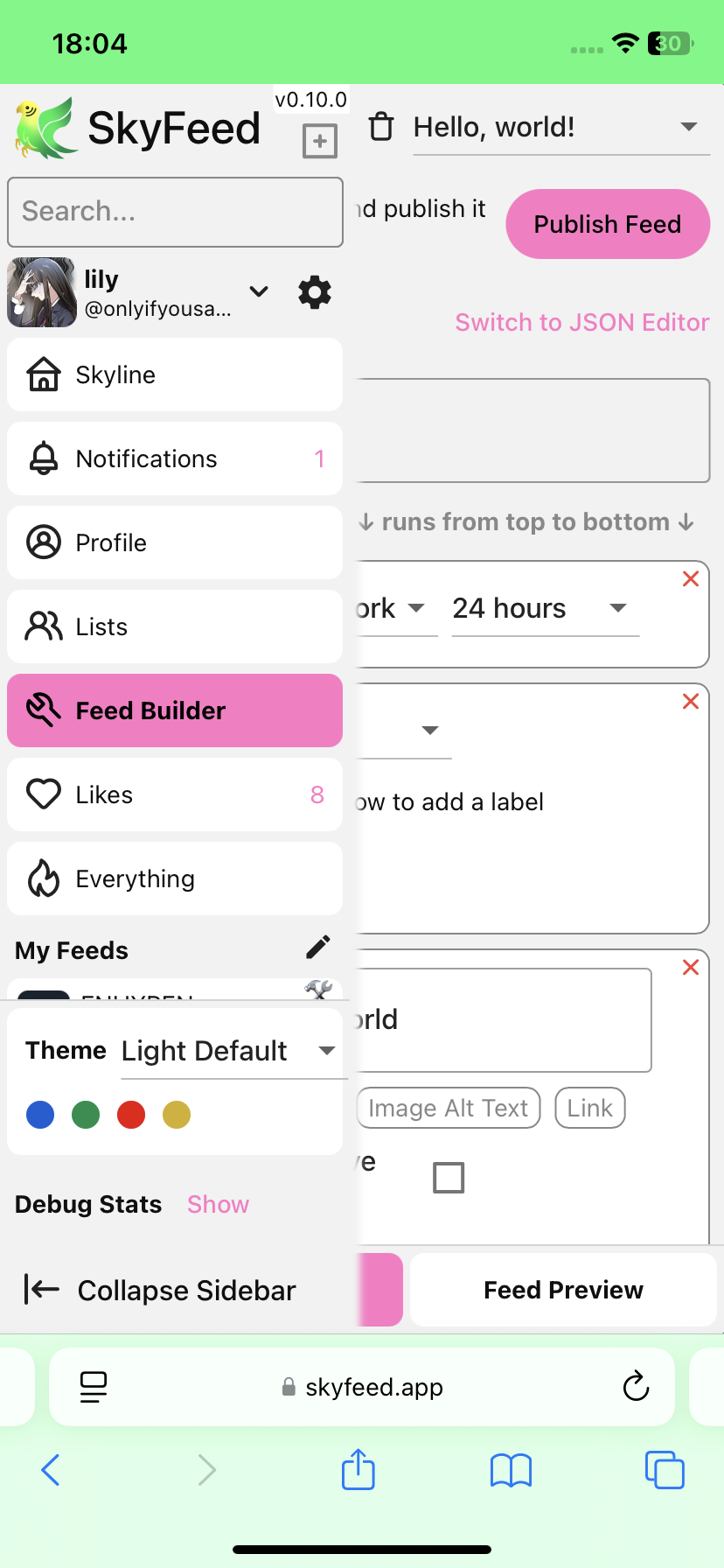Edit My Feeds with pencil icon
Screen dimensions: 724x1568
(x=318, y=947)
